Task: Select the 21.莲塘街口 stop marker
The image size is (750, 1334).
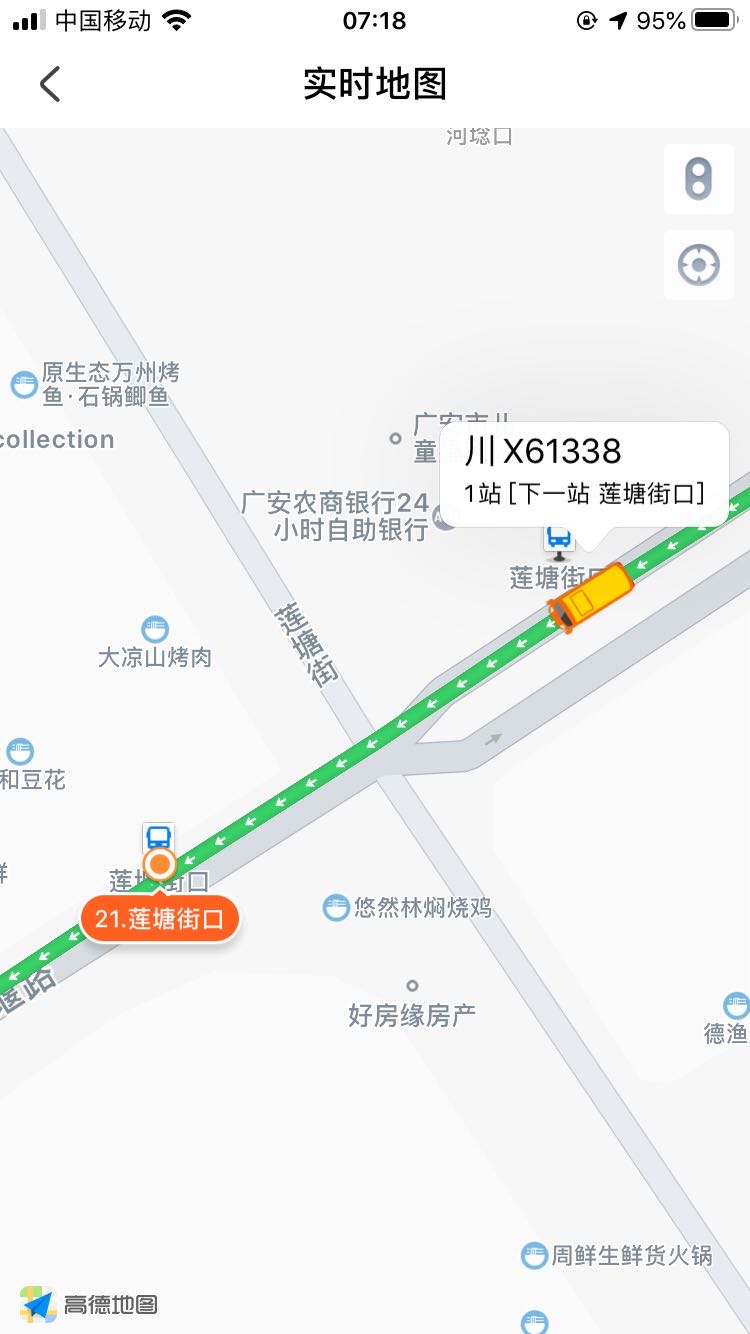Action: pos(160,919)
